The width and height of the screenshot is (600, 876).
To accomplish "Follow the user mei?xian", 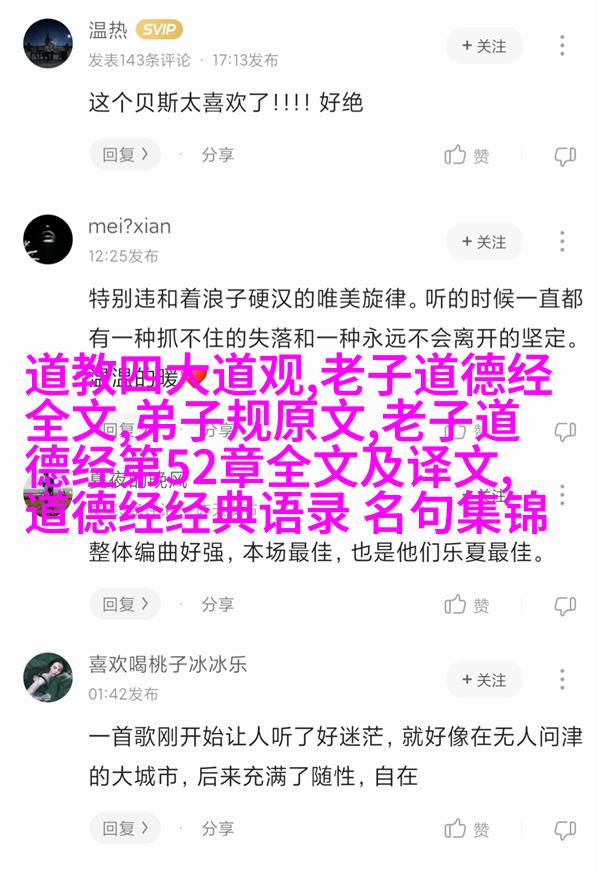I will click(485, 242).
